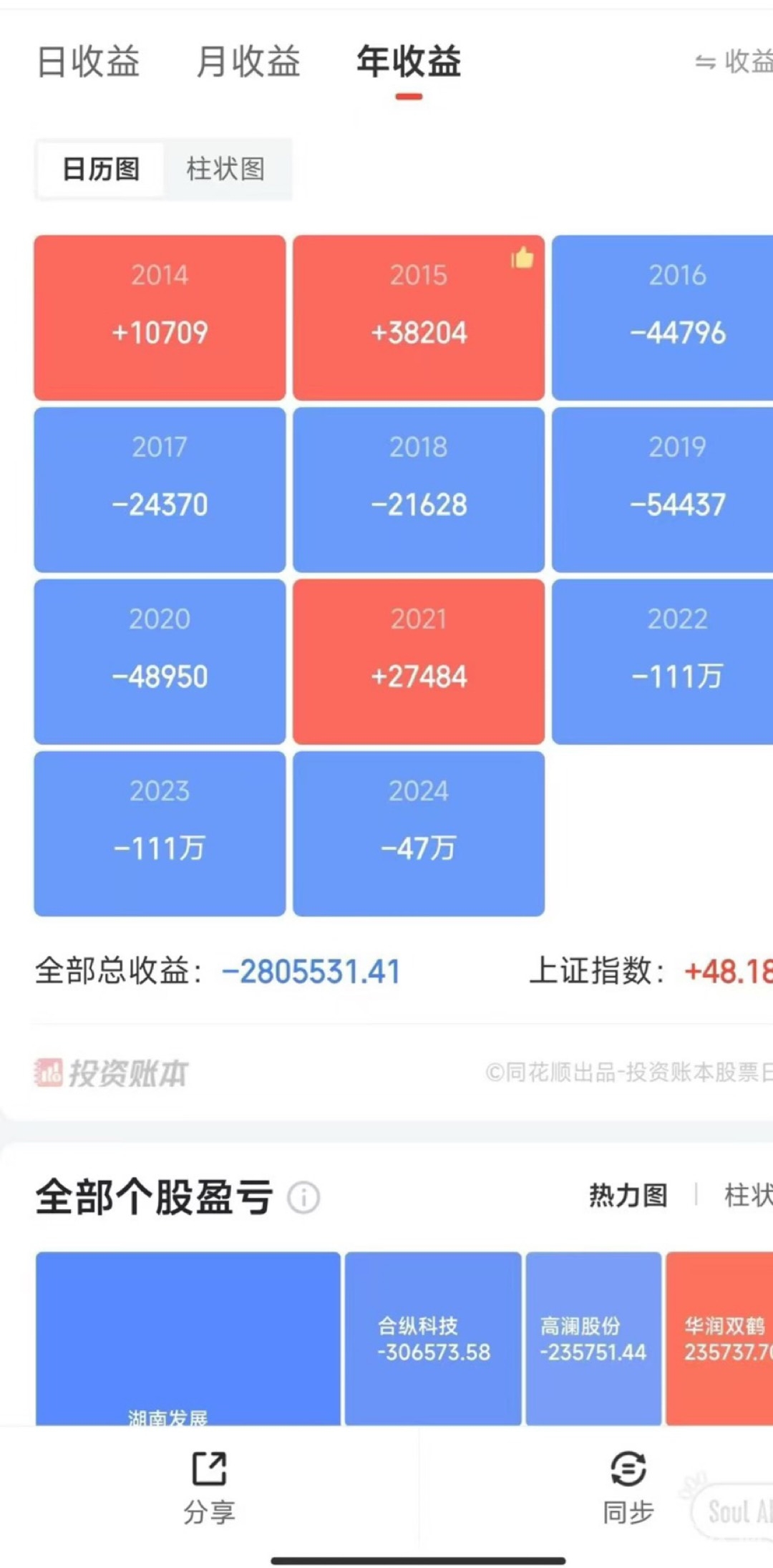Open the 2018 yearly loss tile

419,489
